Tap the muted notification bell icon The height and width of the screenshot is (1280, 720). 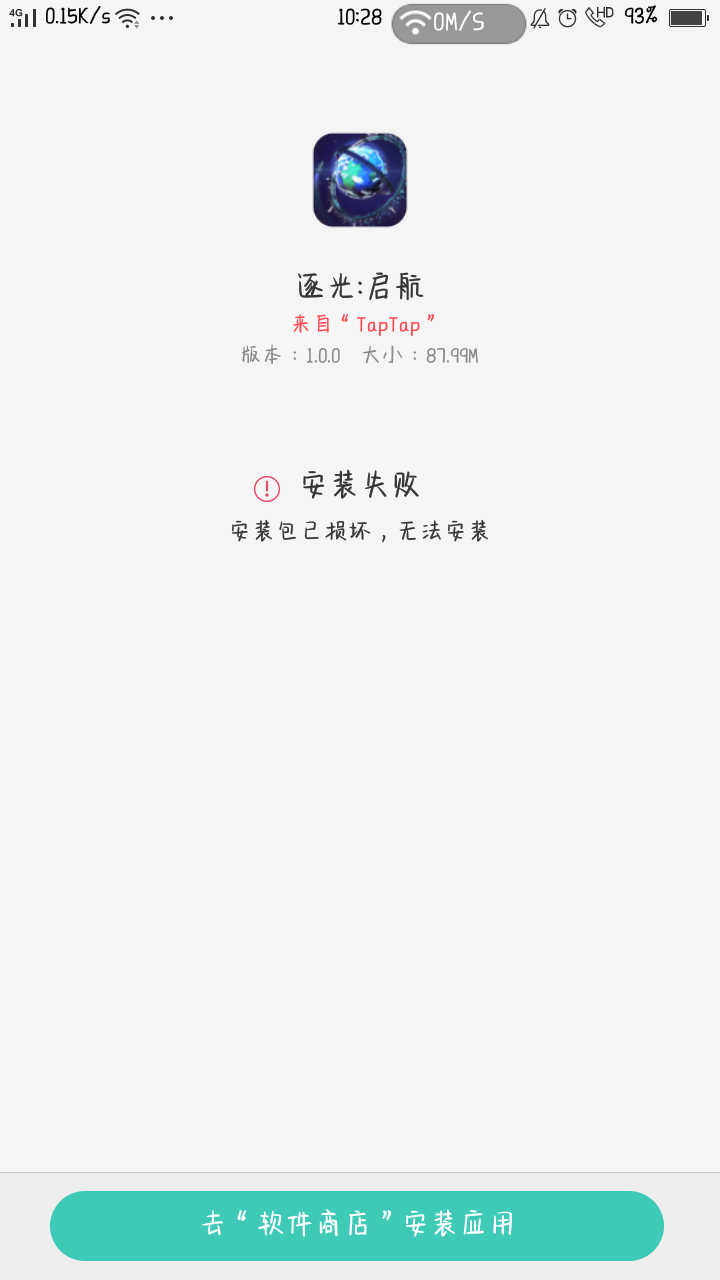click(540, 18)
